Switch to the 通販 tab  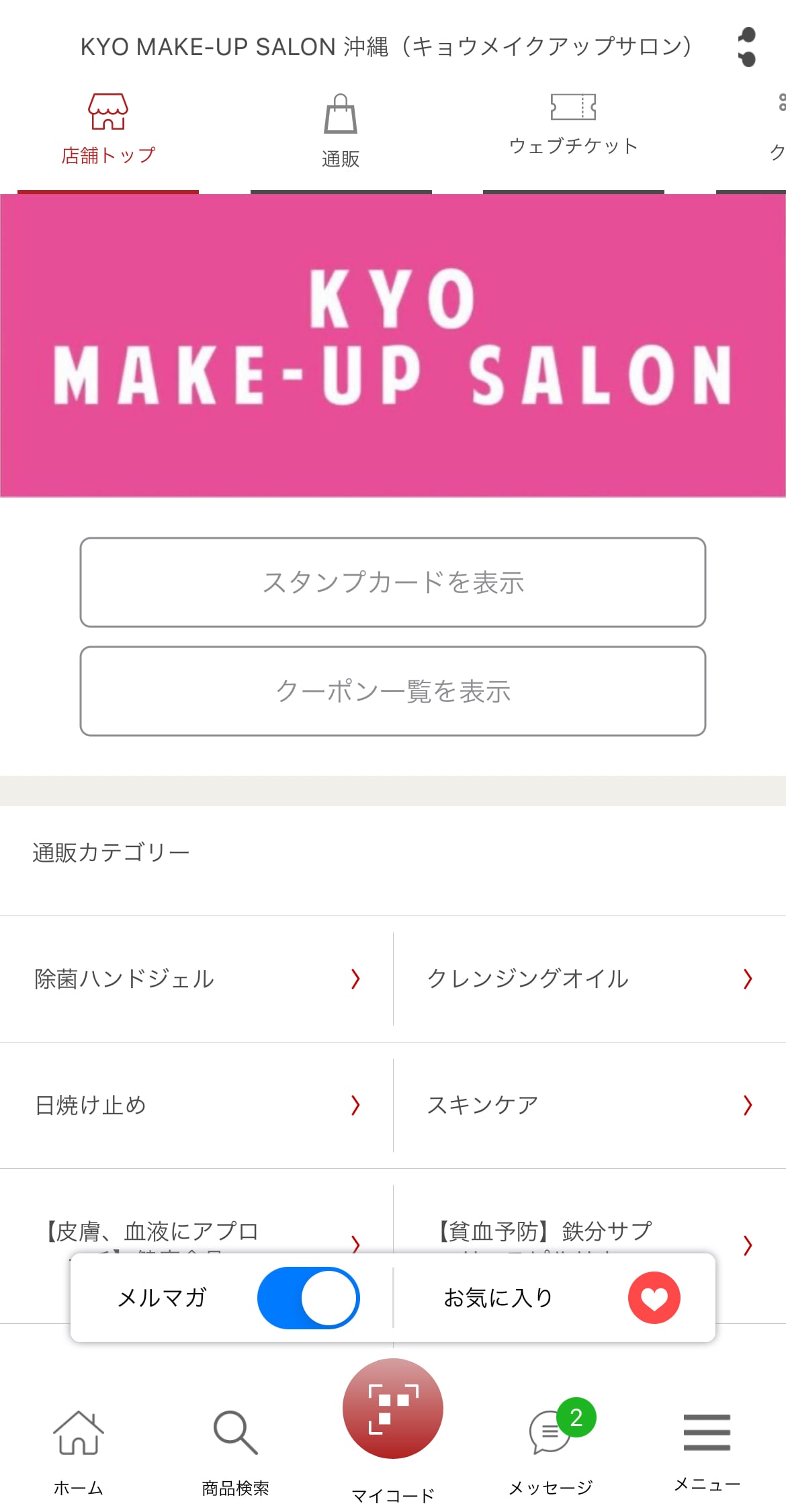coord(341,132)
